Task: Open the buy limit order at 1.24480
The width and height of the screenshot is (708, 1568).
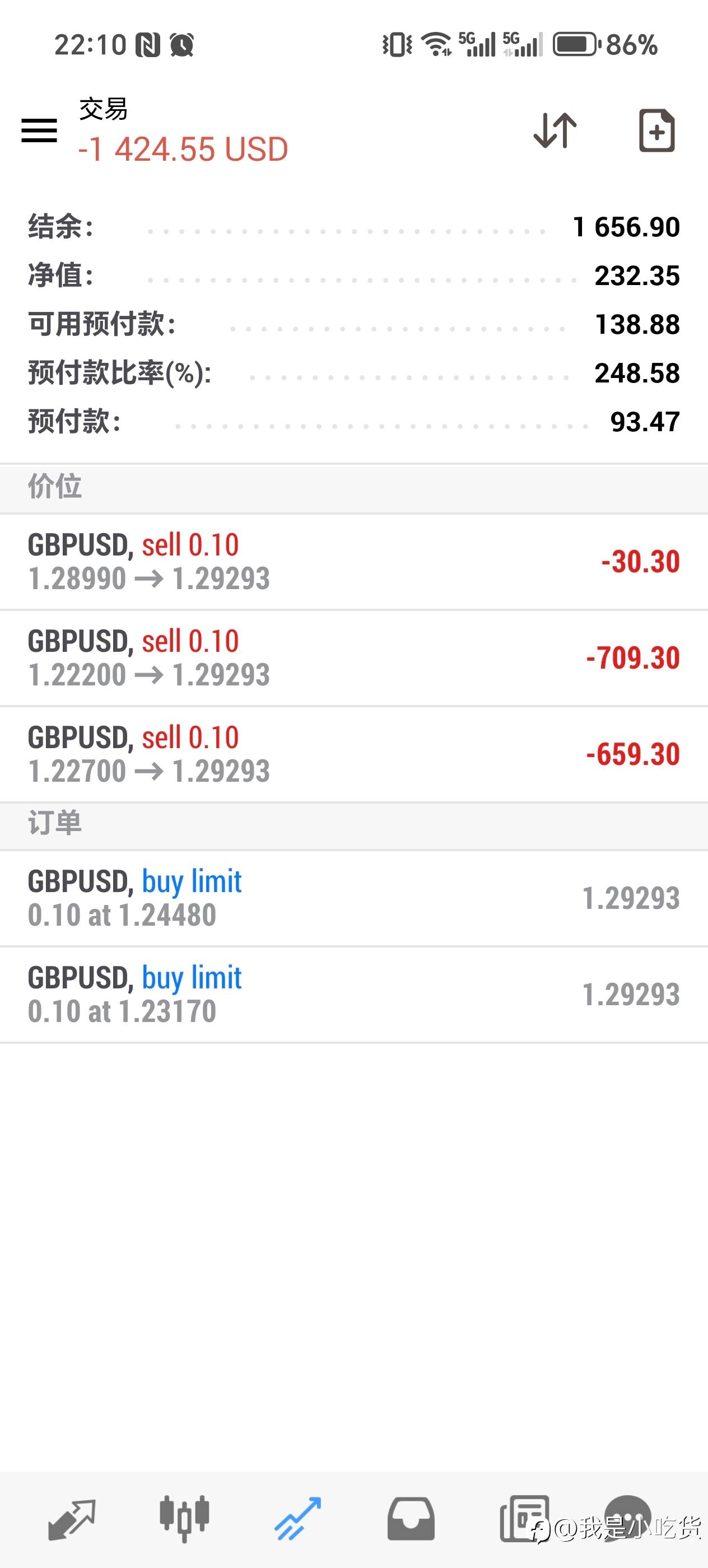Action: (x=353, y=898)
